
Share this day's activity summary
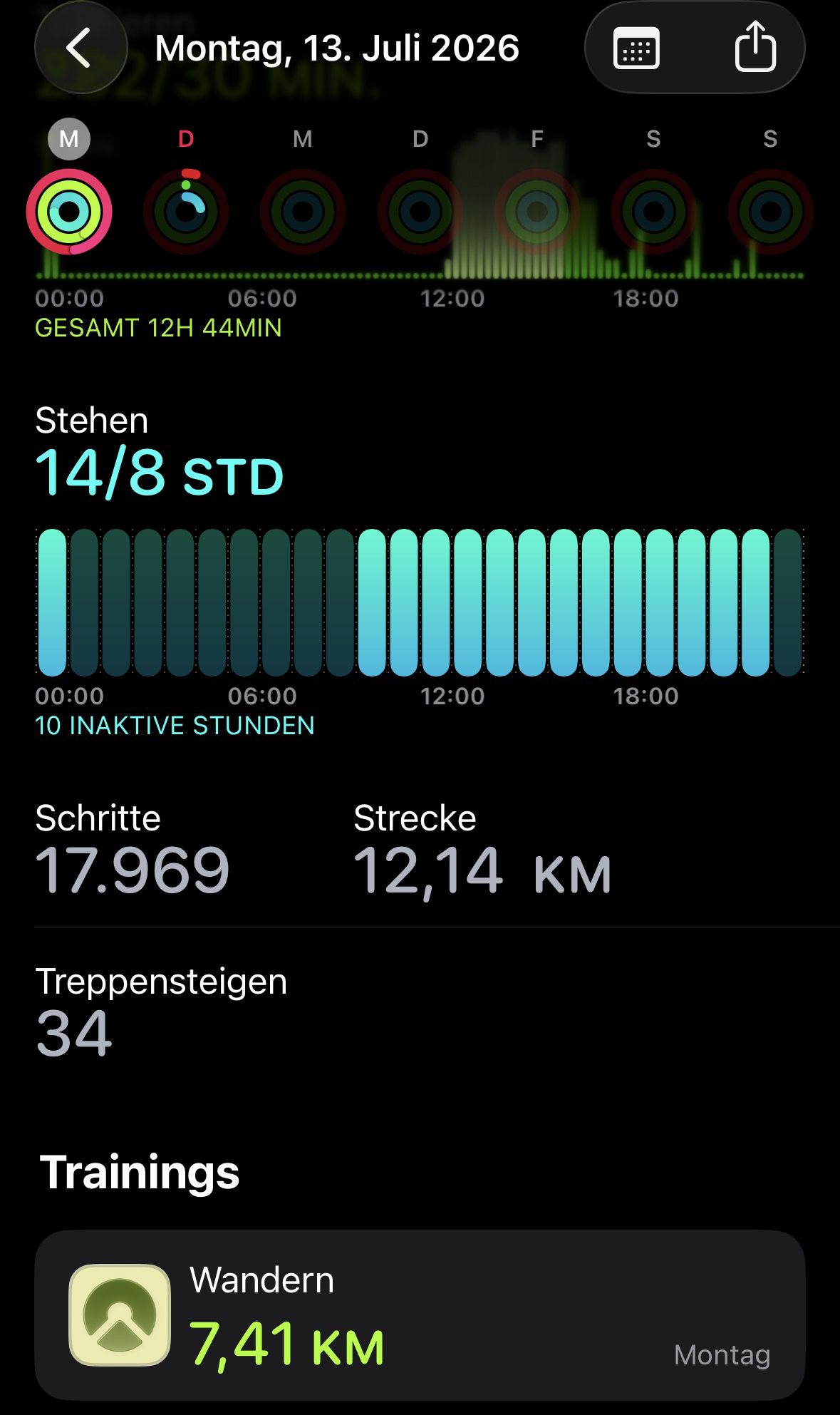click(755, 47)
